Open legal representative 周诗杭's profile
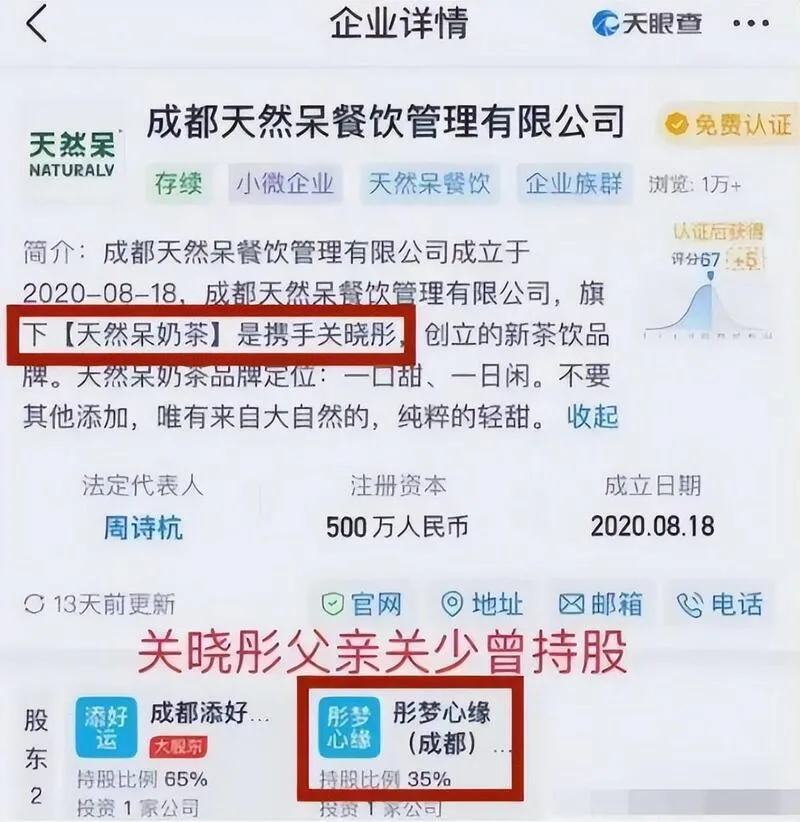The image size is (800, 822). (x=143, y=527)
